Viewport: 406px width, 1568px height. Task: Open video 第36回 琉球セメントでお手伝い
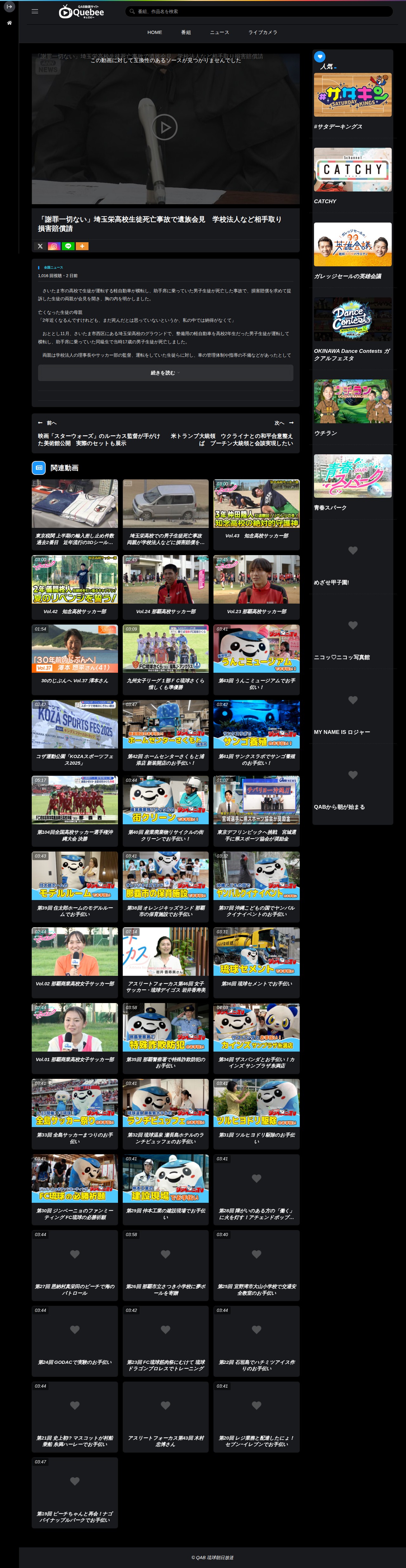(x=256, y=962)
